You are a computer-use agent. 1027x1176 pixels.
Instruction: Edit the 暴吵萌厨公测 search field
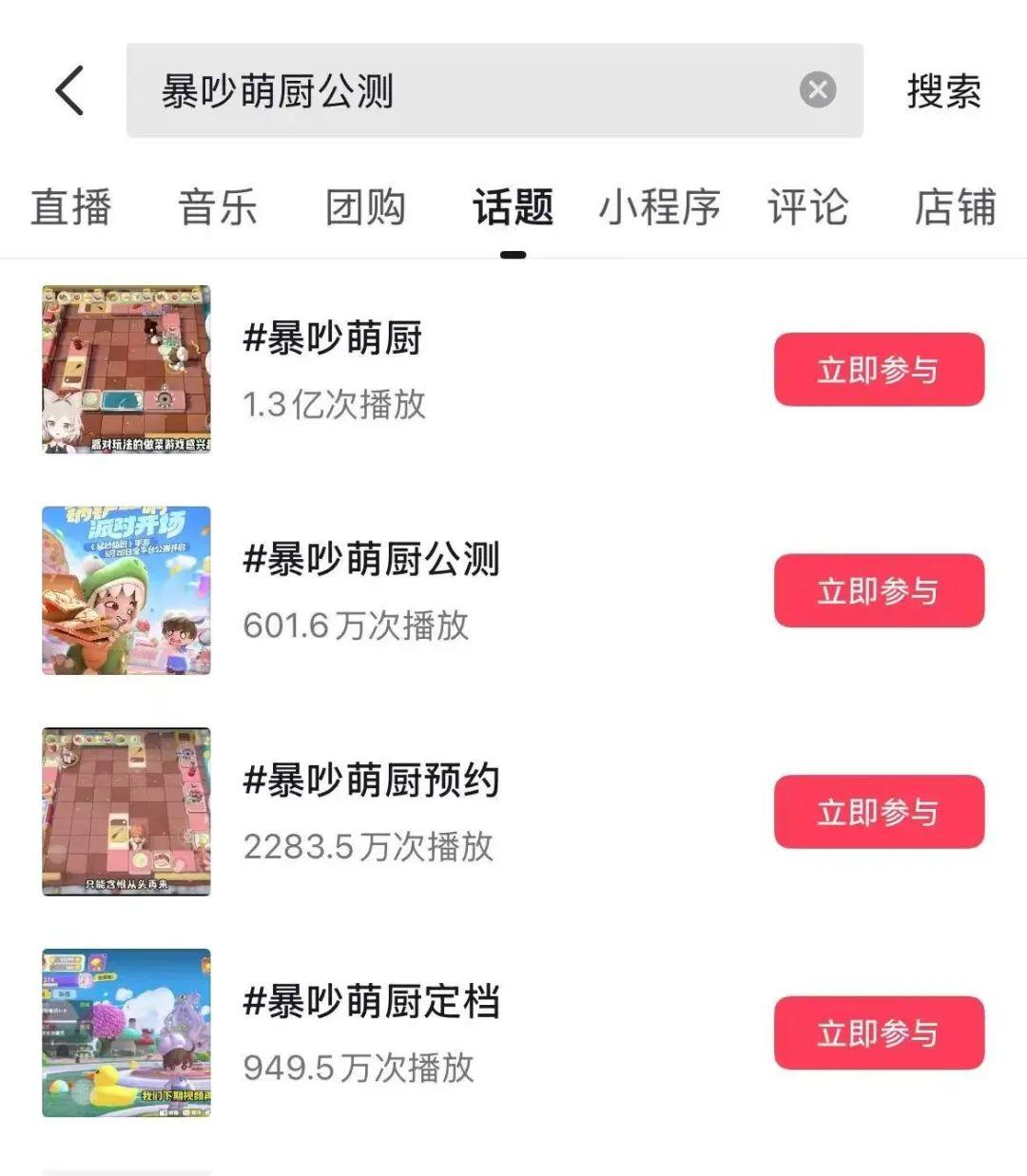(456, 91)
